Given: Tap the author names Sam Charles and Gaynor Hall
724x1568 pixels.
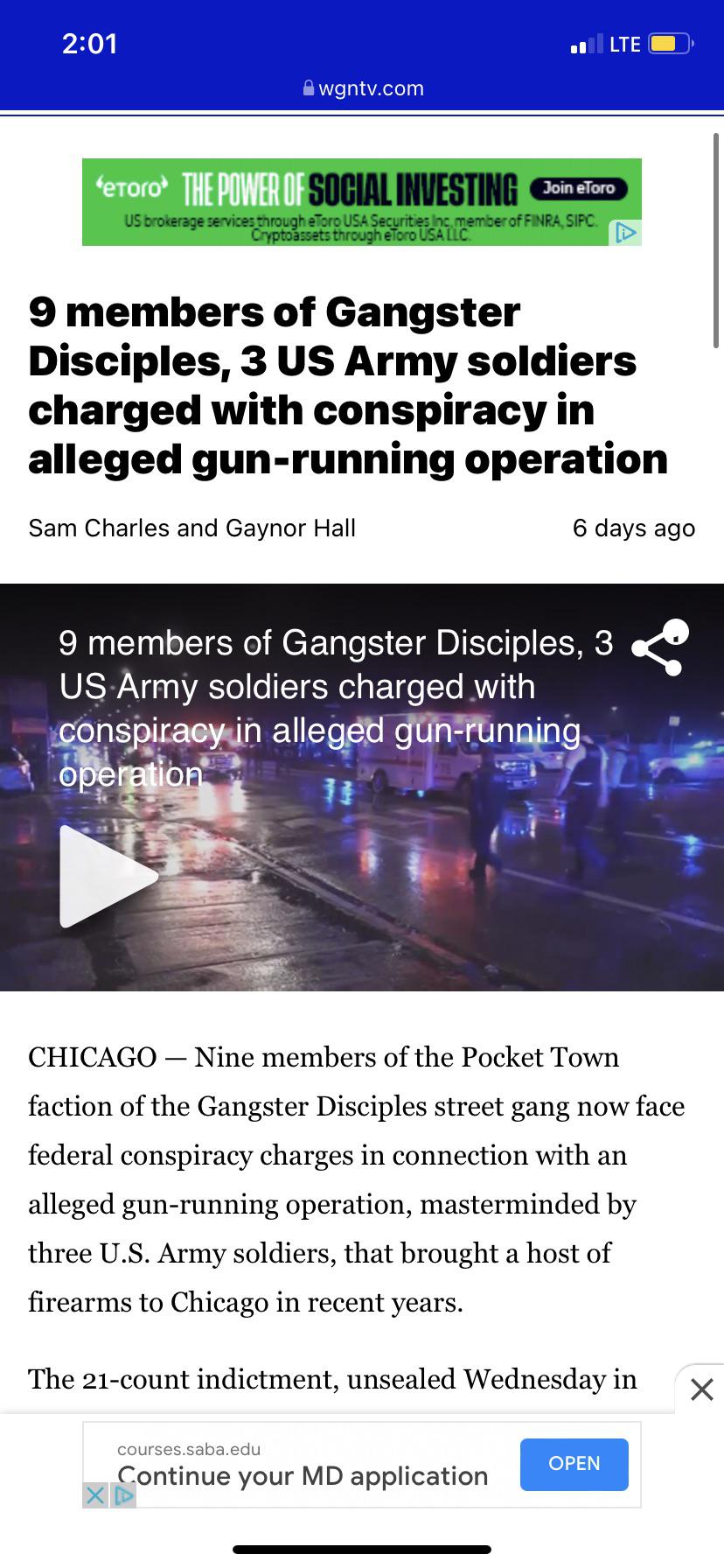Looking at the screenshot, I should (x=191, y=528).
